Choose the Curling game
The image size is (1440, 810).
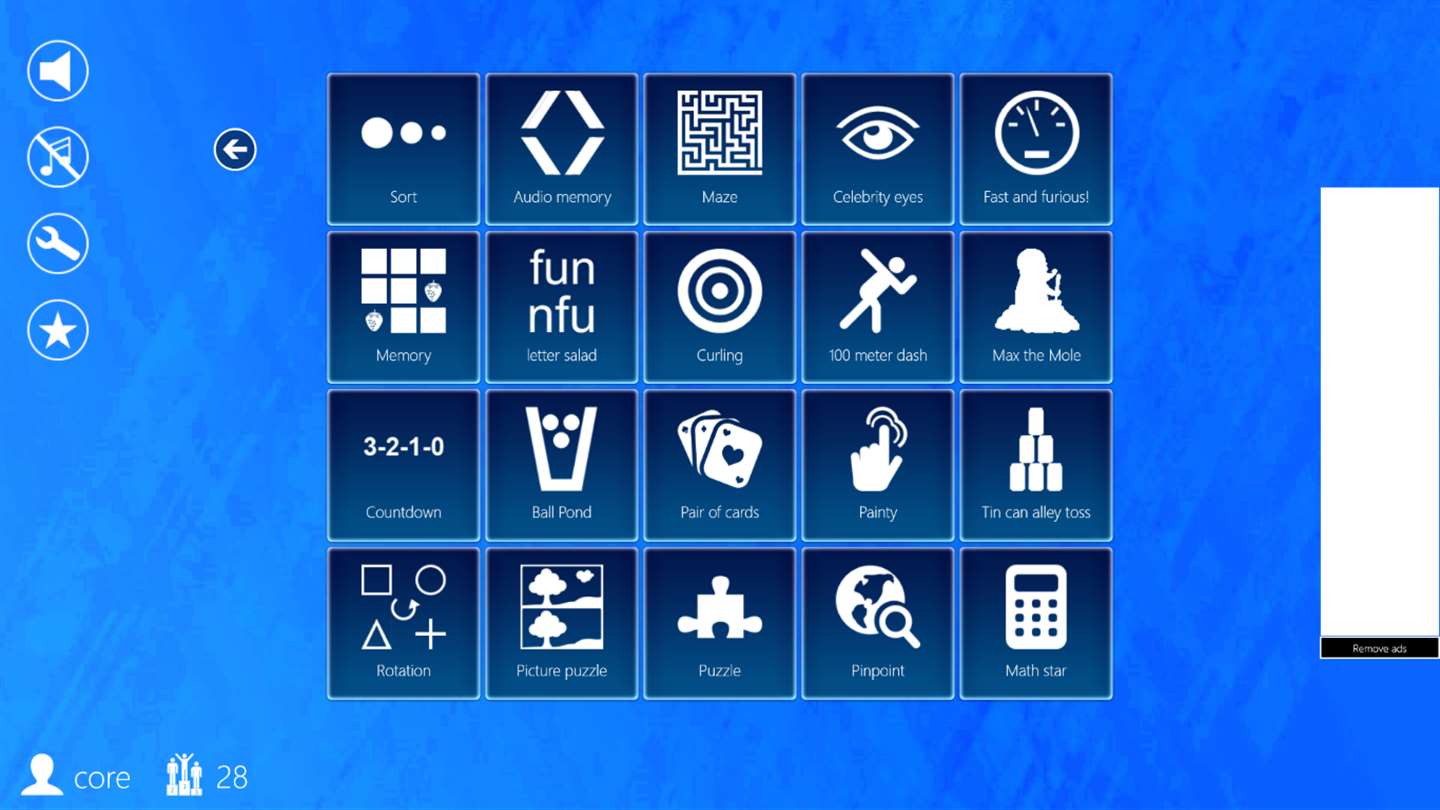click(719, 307)
